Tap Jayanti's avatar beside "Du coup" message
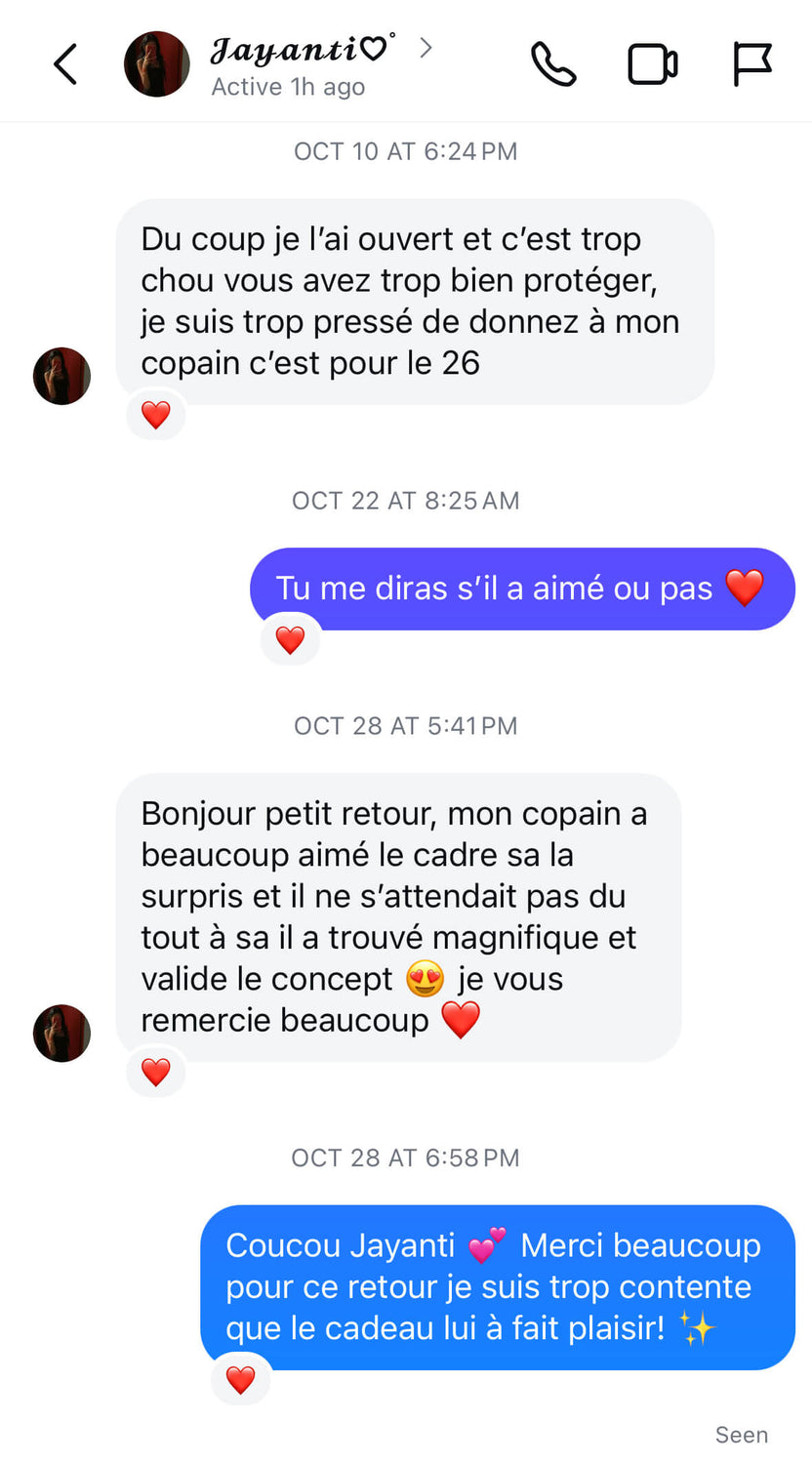This screenshot has height=1464, width=812. (x=61, y=376)
